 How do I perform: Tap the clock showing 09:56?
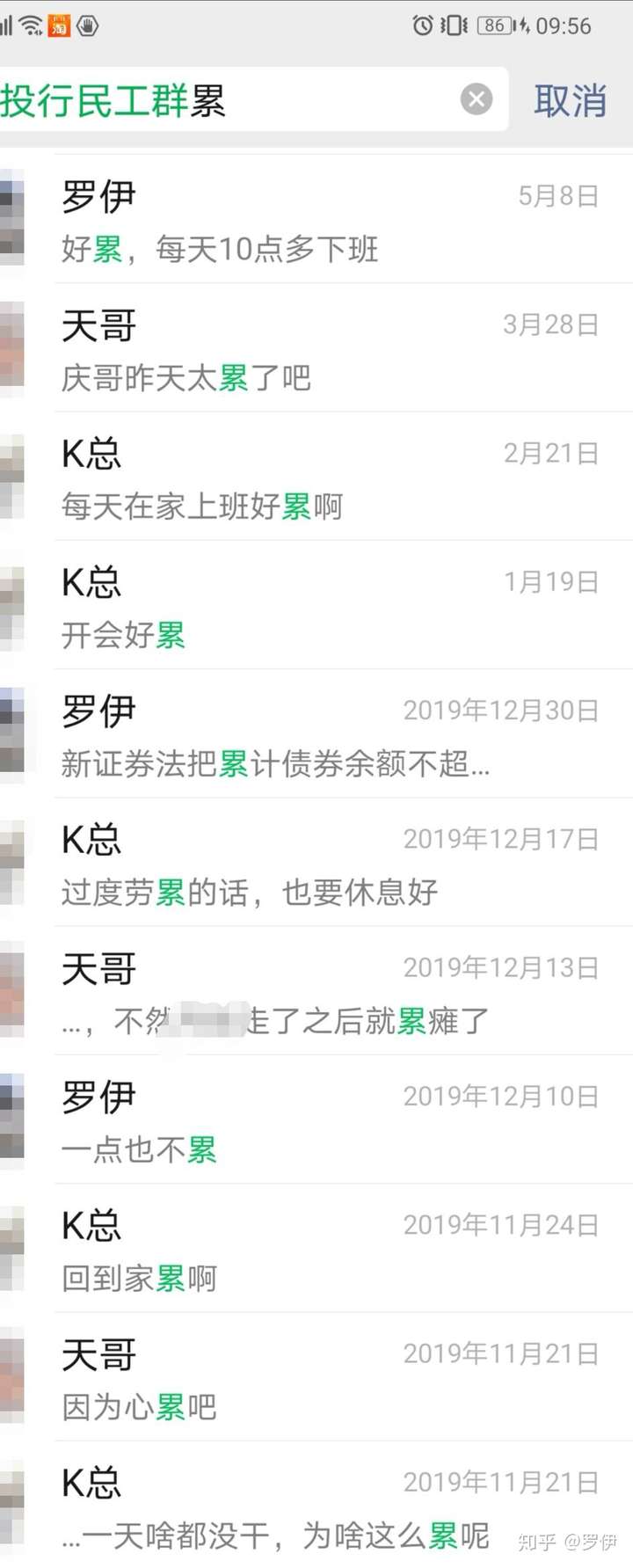click(564, 26)
